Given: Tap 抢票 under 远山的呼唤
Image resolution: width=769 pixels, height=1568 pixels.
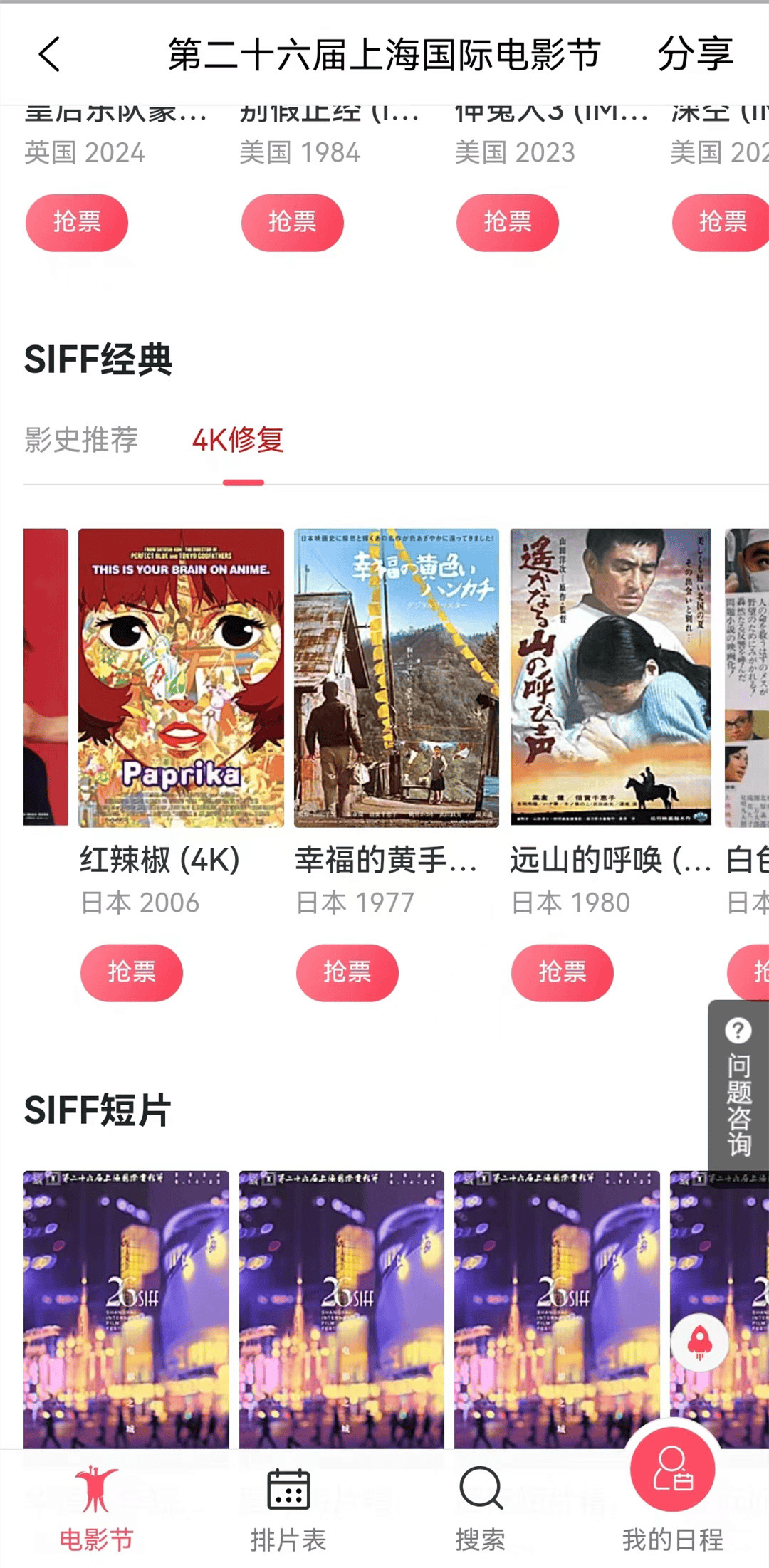Looking at the screenshot, I should point(563,972).
